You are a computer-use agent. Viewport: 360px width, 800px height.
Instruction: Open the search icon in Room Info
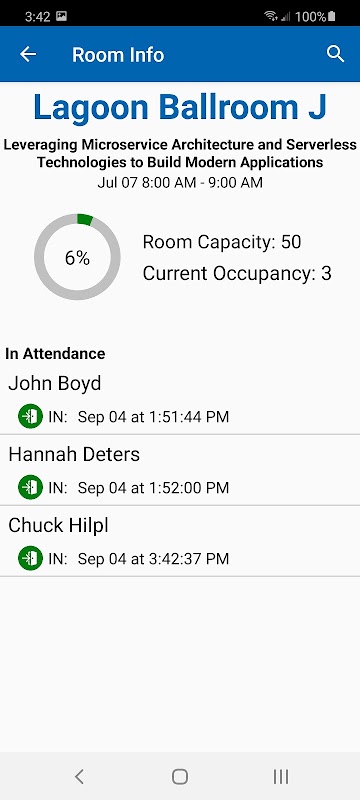(335, 54)
